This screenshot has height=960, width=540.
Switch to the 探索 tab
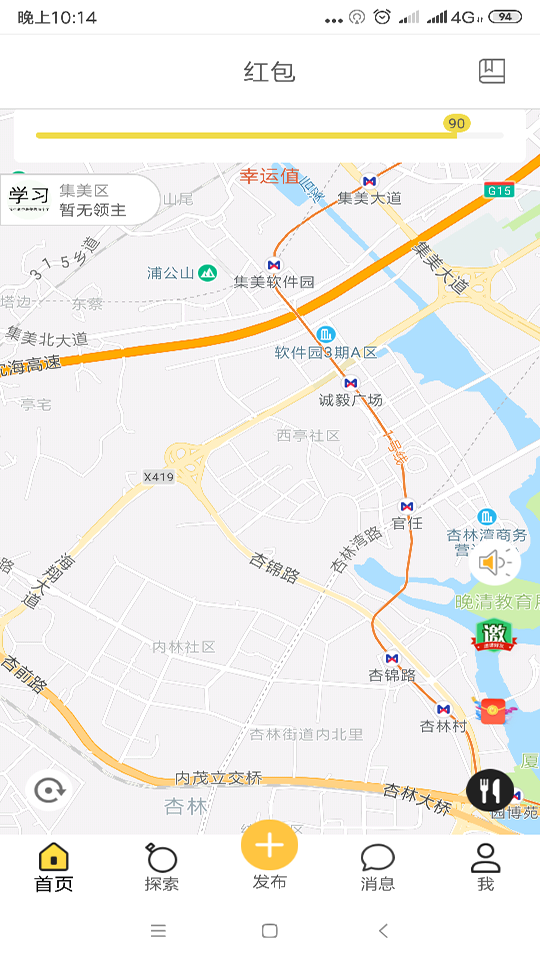(x=162, y=868)
